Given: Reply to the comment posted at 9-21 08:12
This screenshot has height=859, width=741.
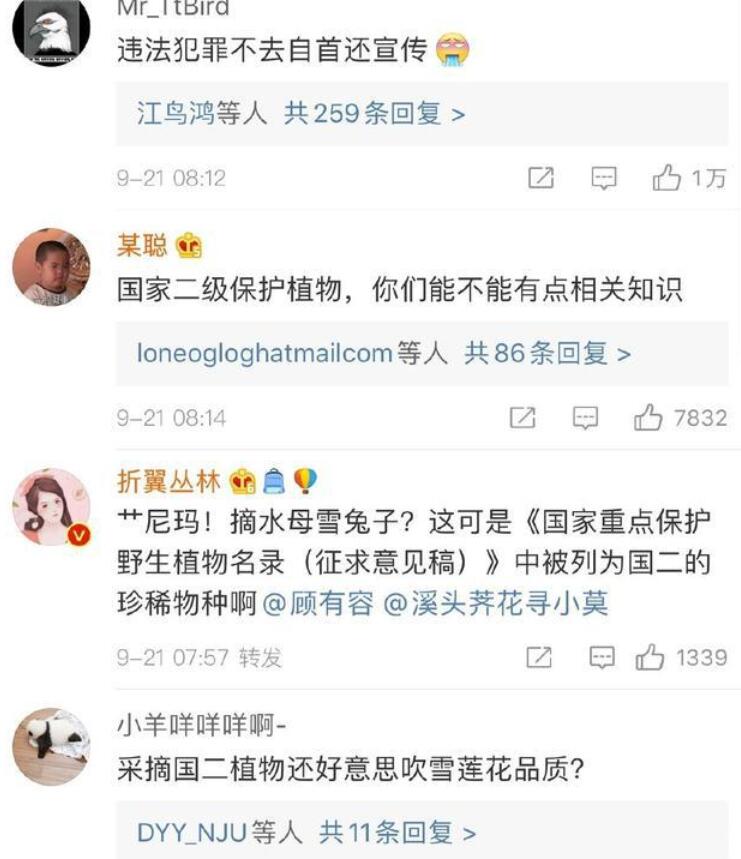Looking at the screenshot, I should [603, 178].
